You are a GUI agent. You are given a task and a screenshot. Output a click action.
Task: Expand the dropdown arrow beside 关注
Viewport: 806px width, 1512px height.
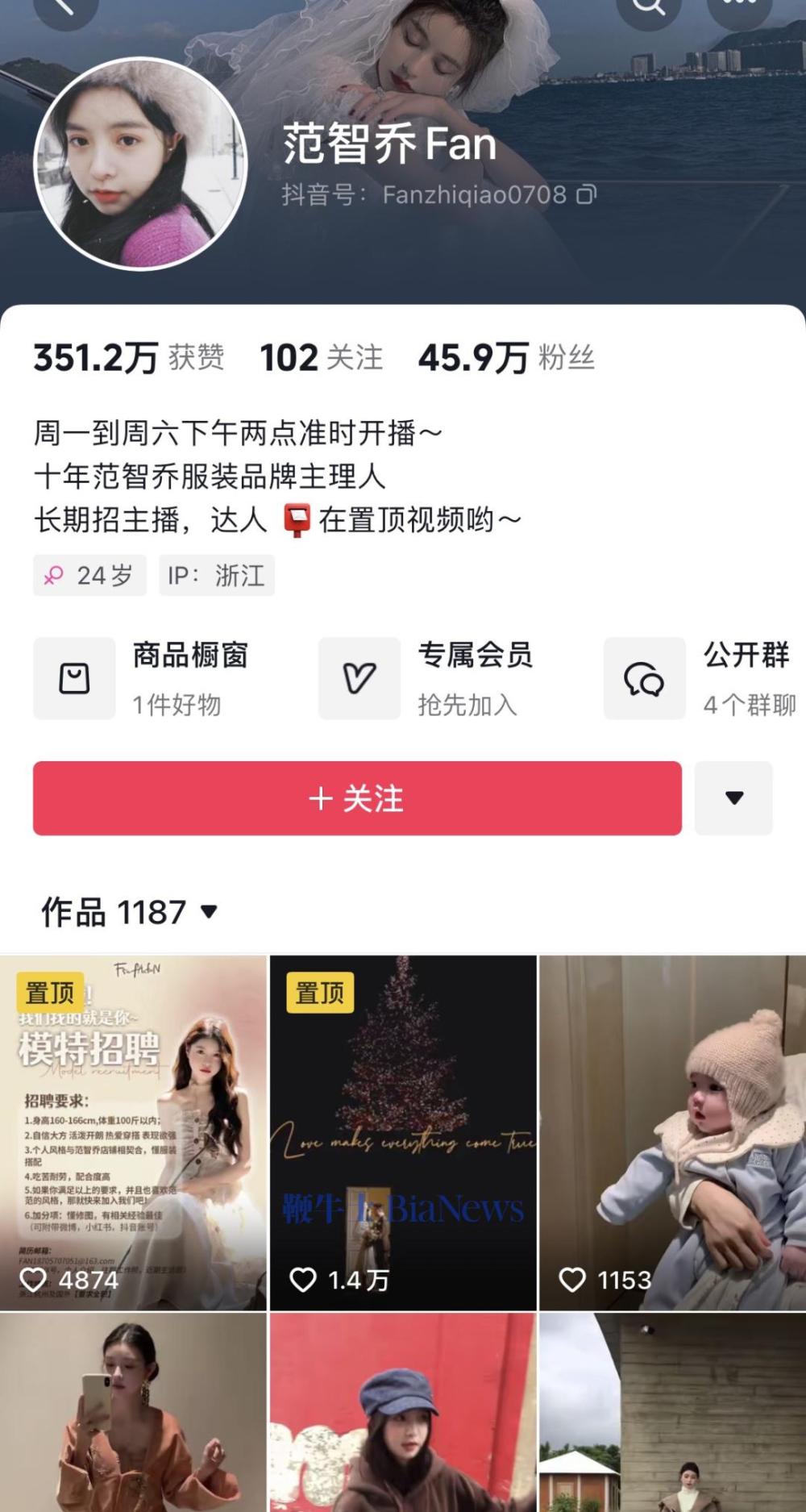click(x=733, y=798)
